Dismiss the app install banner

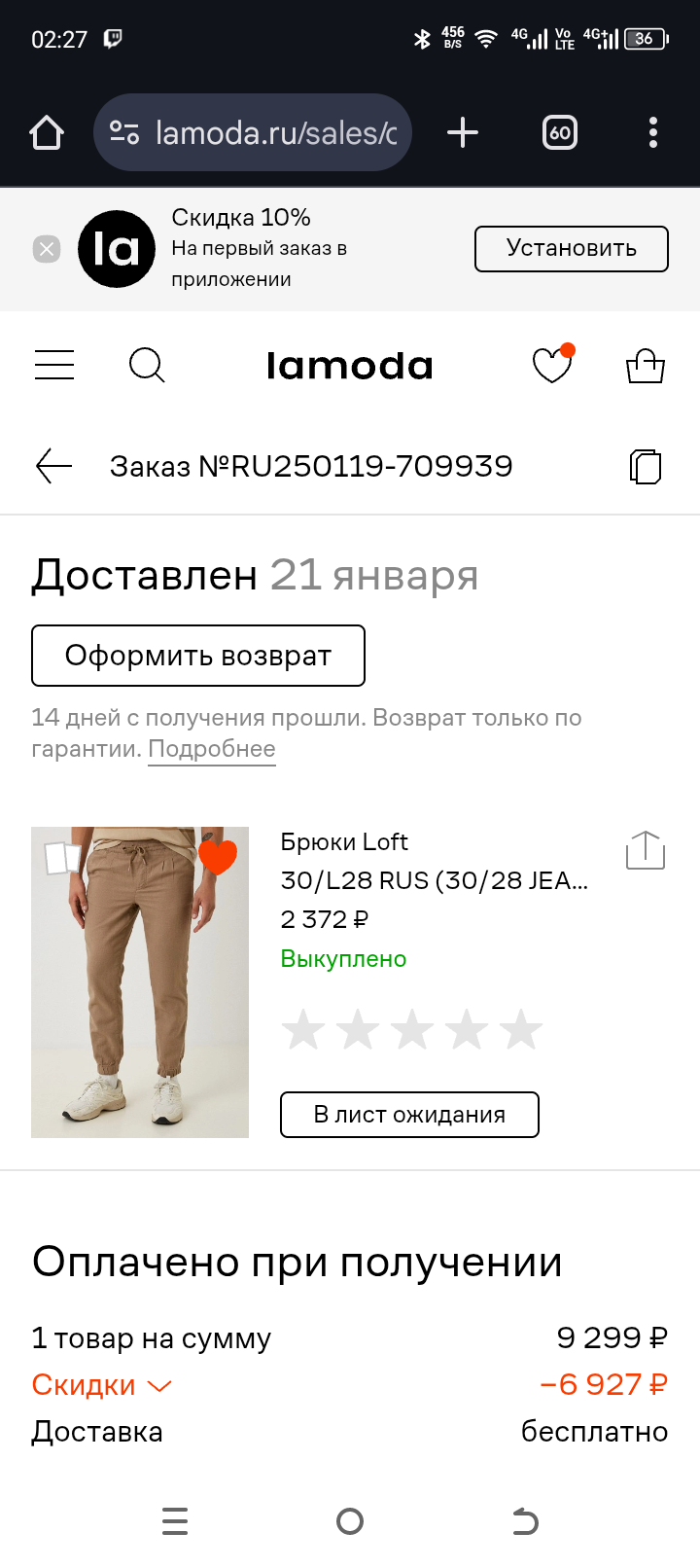(x=47, y=250)
